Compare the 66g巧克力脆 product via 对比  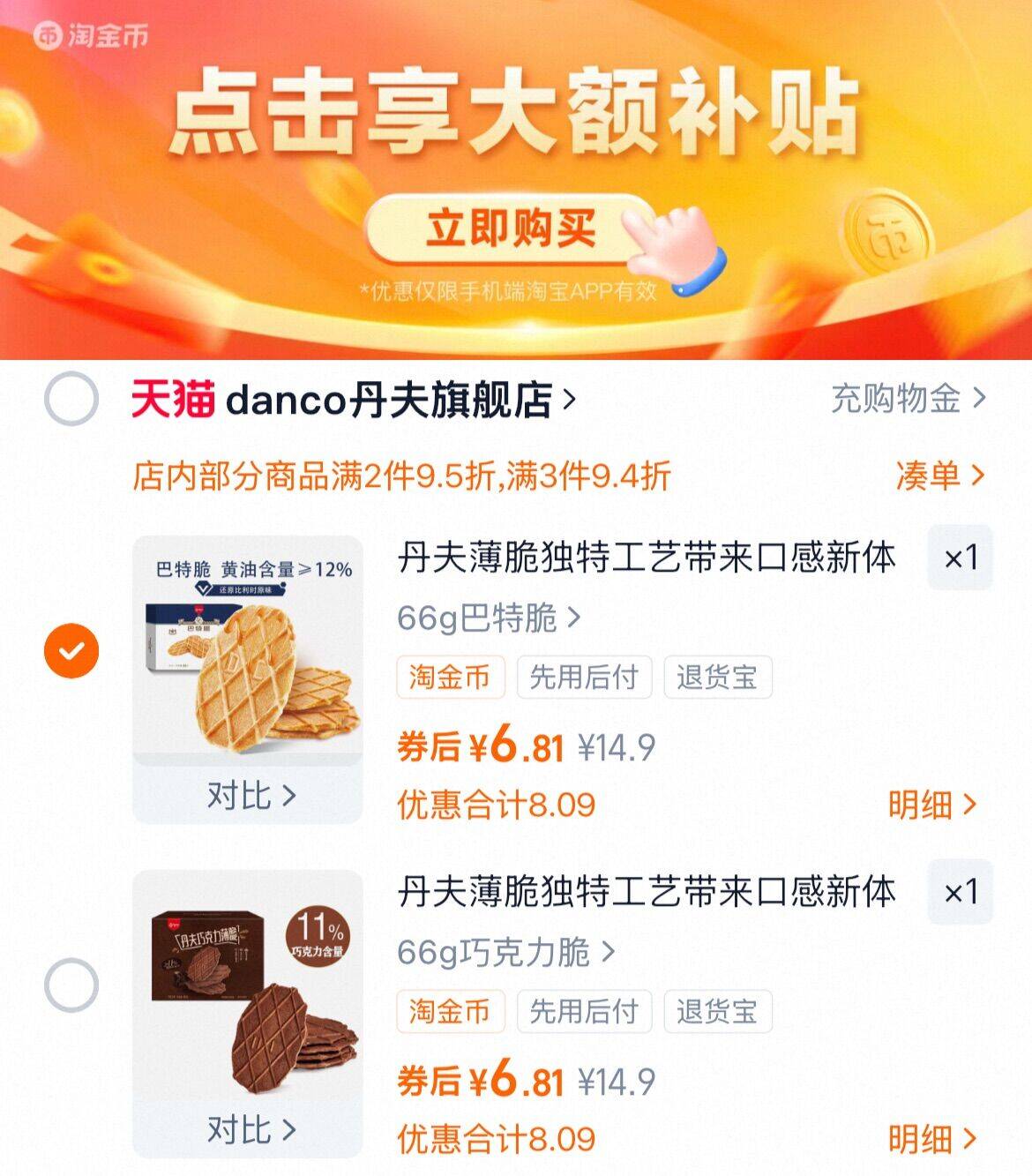pos(250,1130)
